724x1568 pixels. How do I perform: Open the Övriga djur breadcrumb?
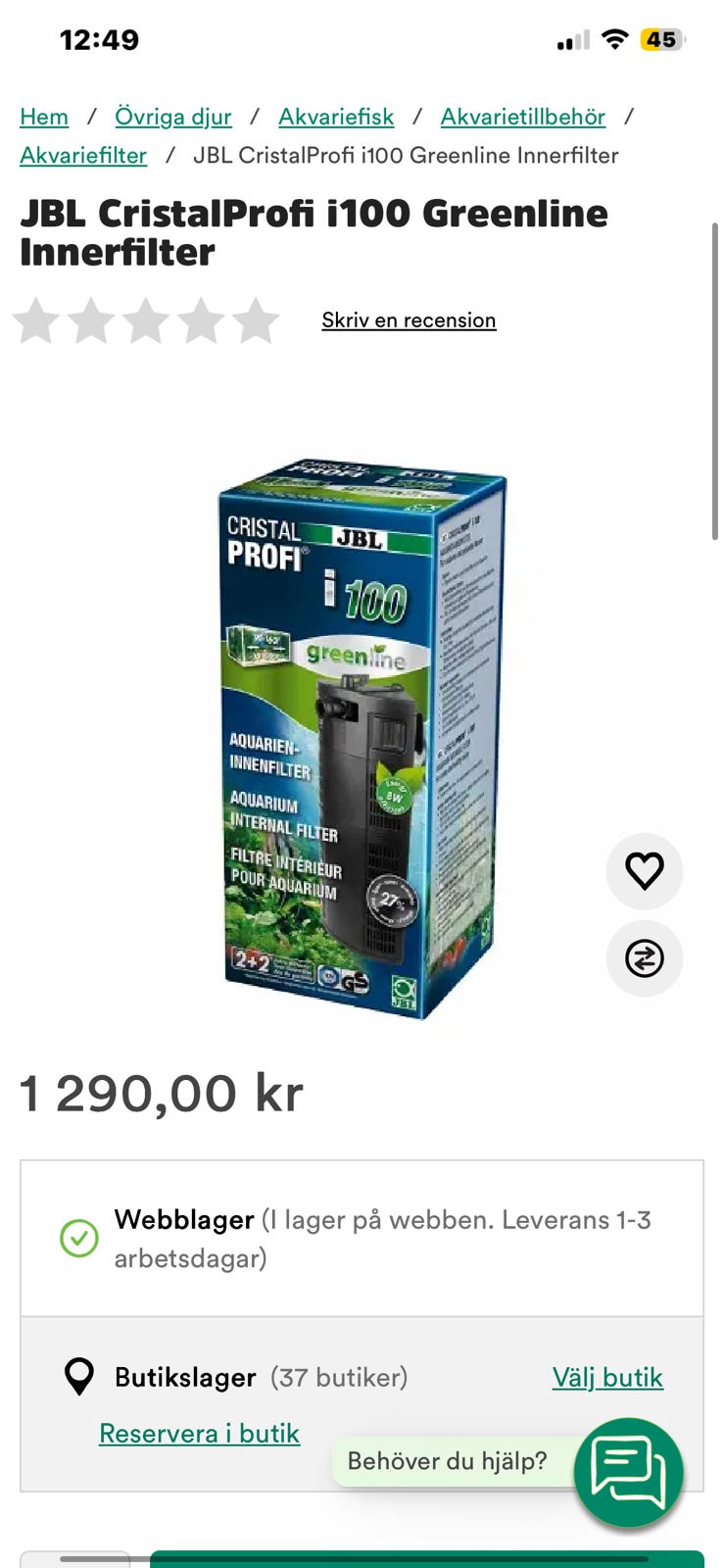[x=173, y=117]
